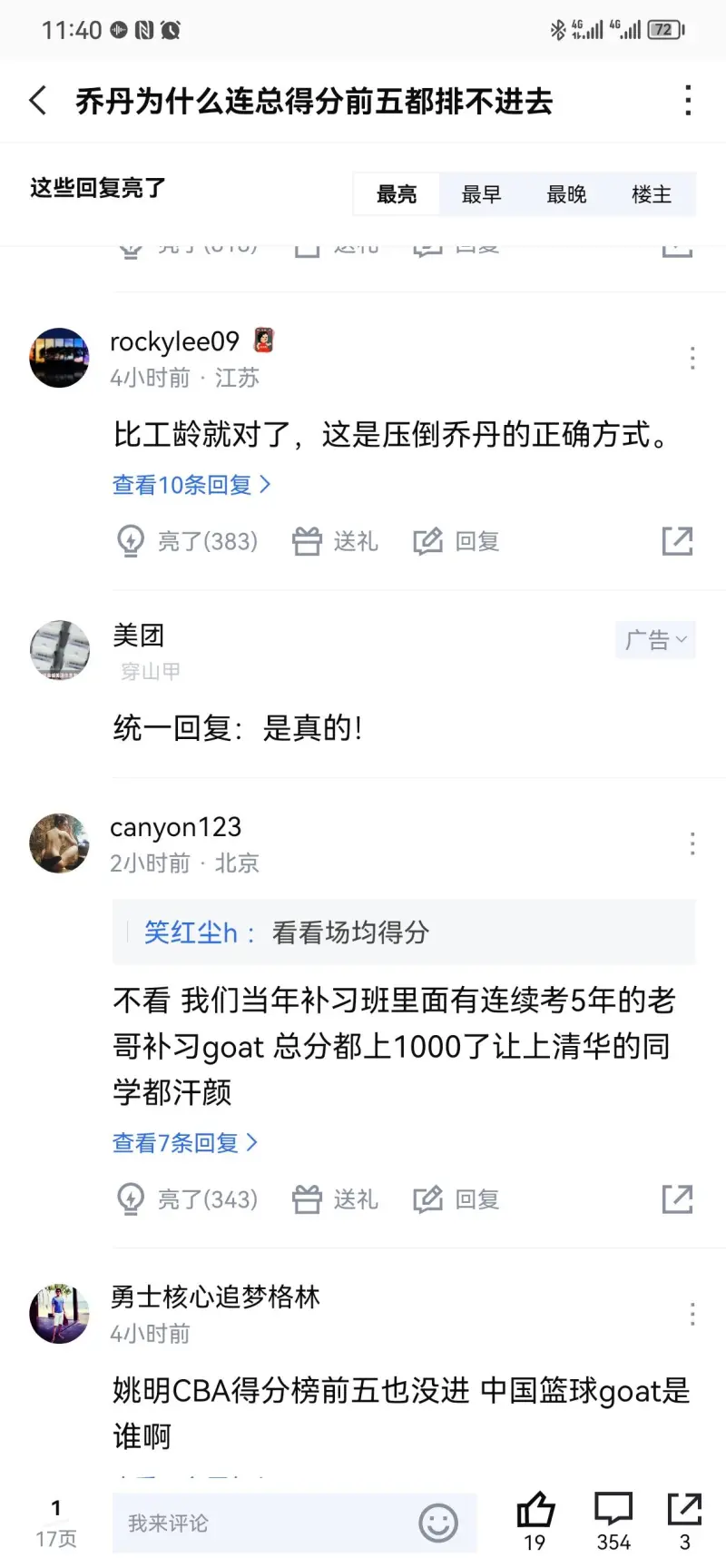Open the overflow menu in the header
The image size is (726, 1568).
pyautogui.click(x=689, y=100)
